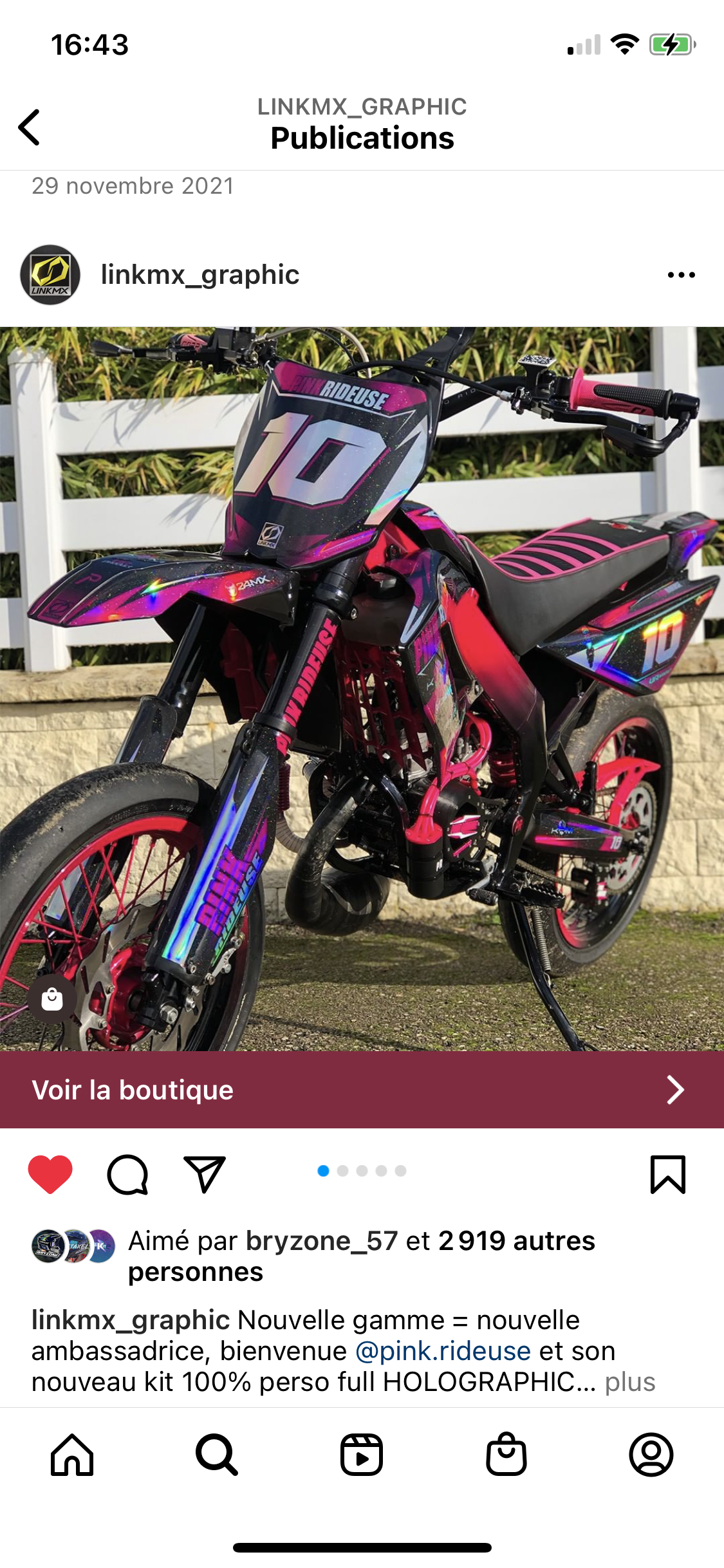The height and width of the screenshot is (1568, 724).
Task: Switch to the Profile tab
Action: pyautogui.click(x=651, y=1455)
